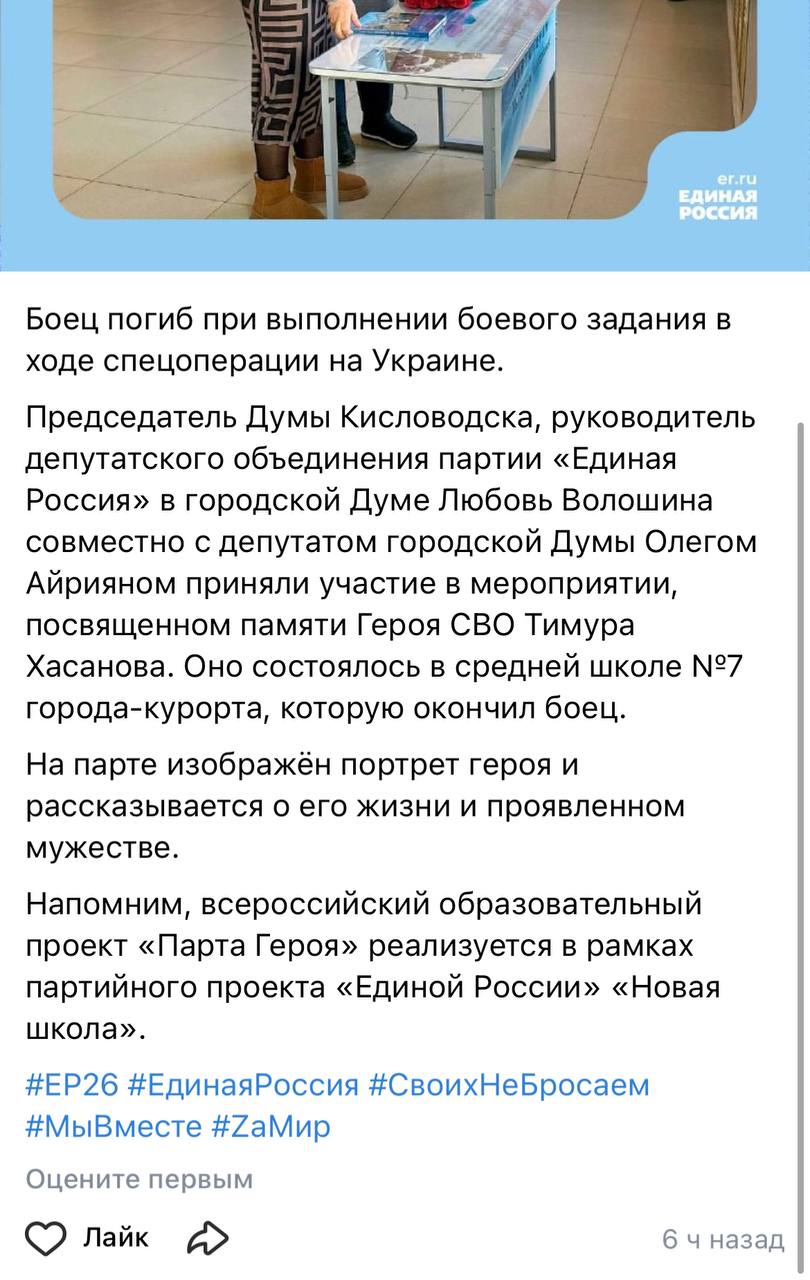This screenshot has width=810, height=1280.
Task: Share the post via the arrow icon
Action: [207, 1238]
